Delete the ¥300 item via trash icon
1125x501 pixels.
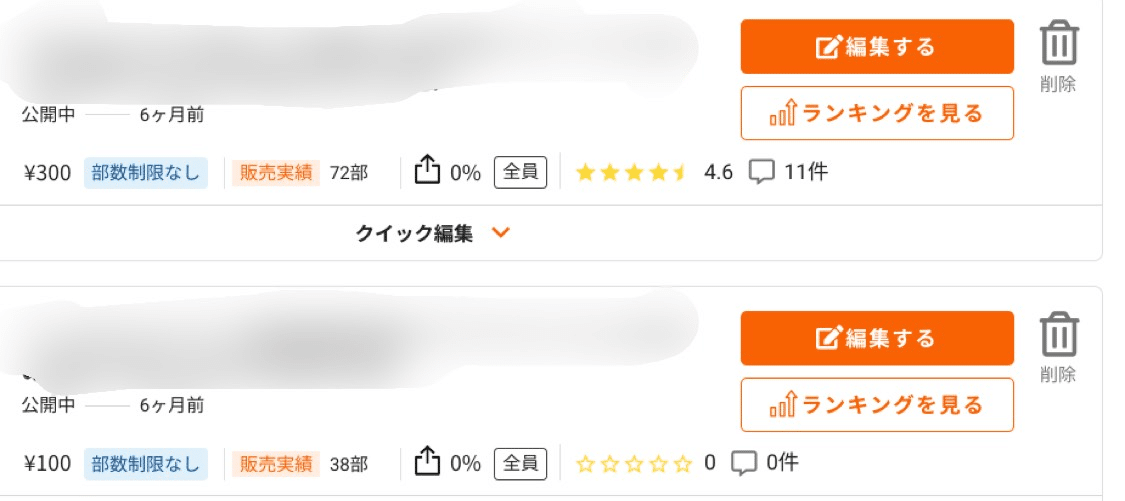click(x=1058, y=45)
